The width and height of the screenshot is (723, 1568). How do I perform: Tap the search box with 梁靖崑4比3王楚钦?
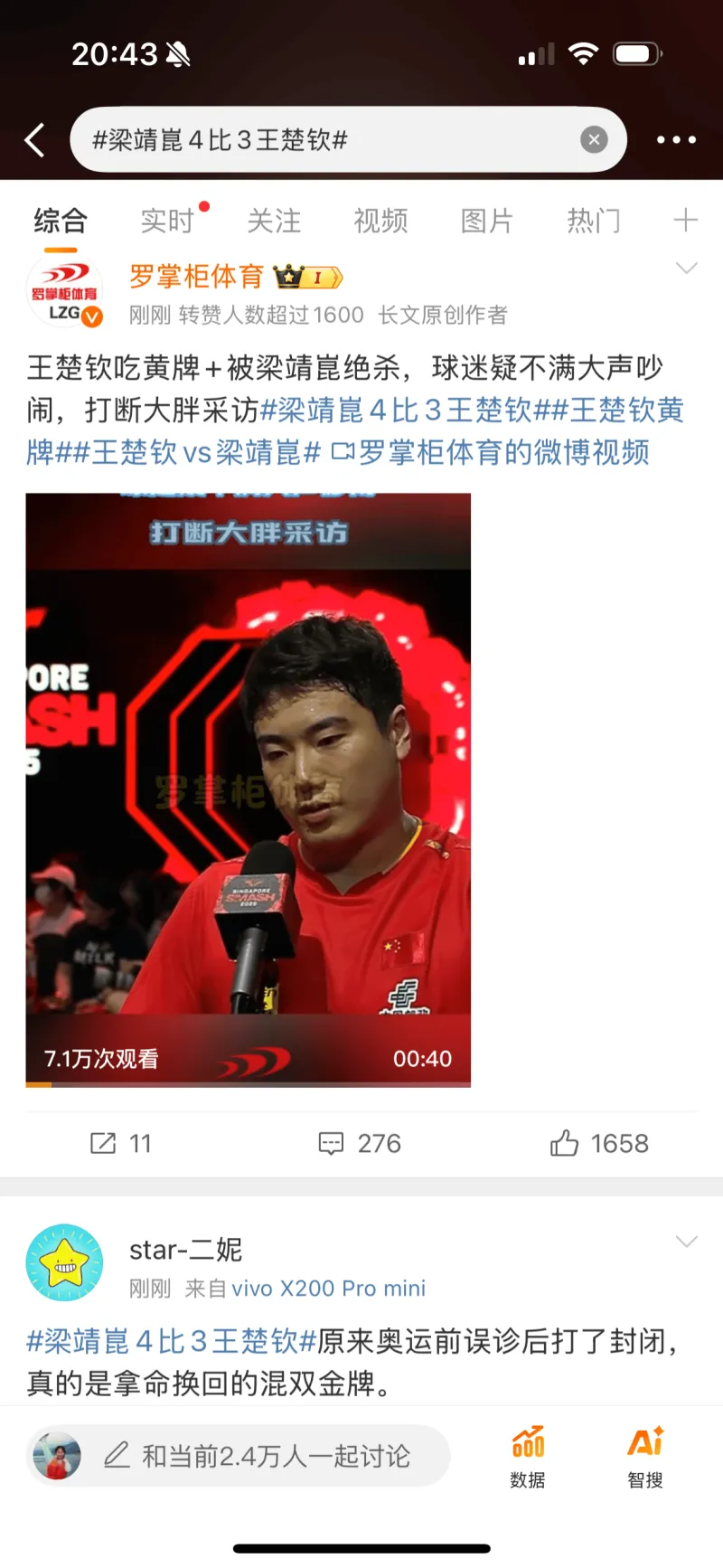[x=325, y=140]
